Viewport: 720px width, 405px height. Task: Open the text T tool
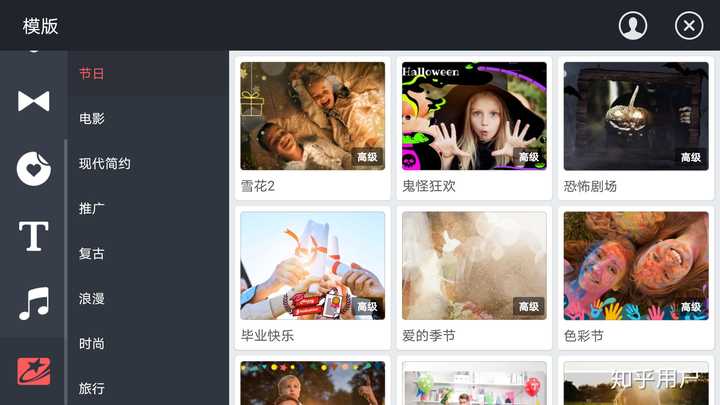click(x=34, y=236)
